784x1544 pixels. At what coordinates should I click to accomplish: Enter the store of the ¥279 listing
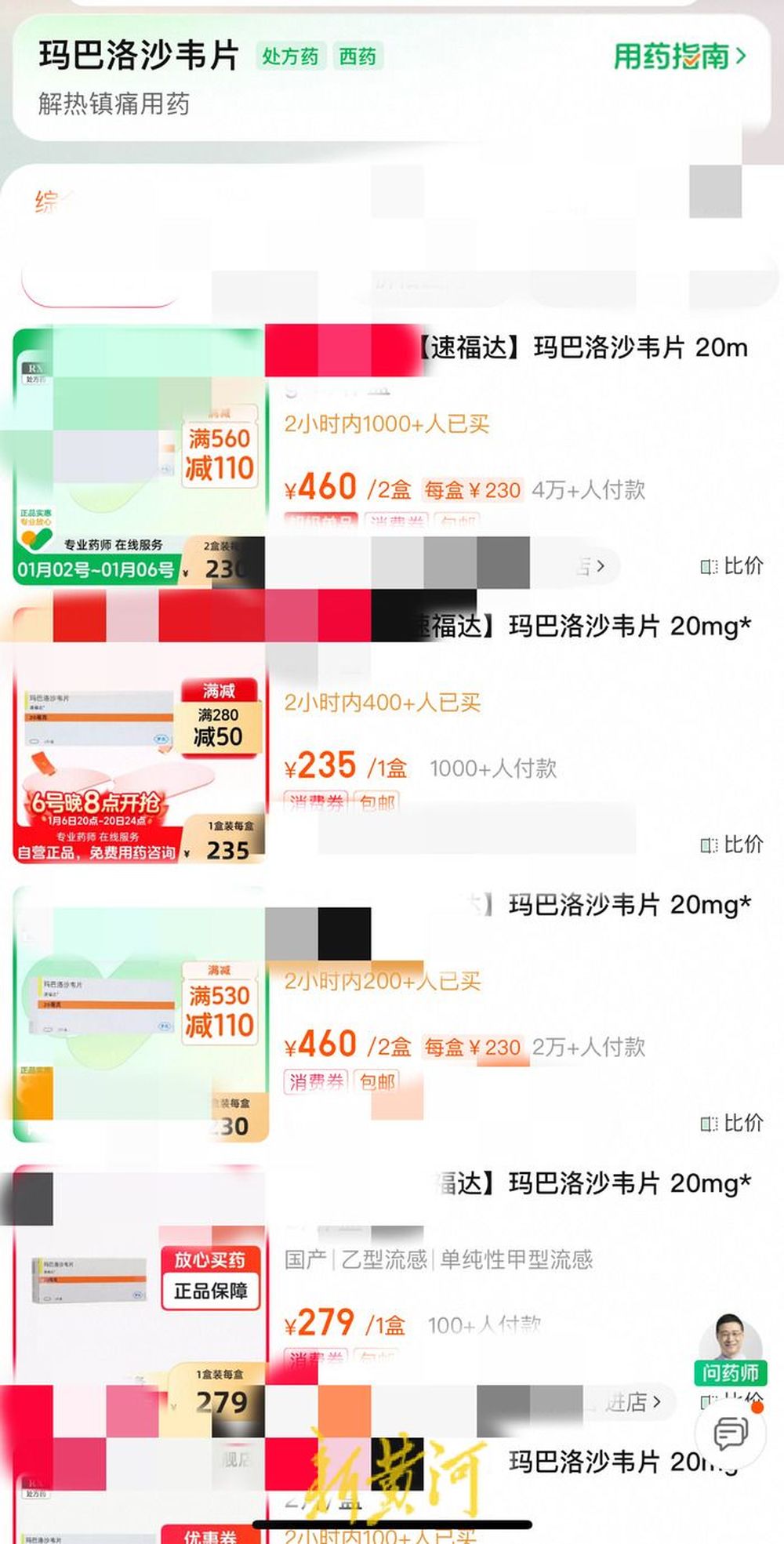pyautogui.click(x=632, y=1401)
